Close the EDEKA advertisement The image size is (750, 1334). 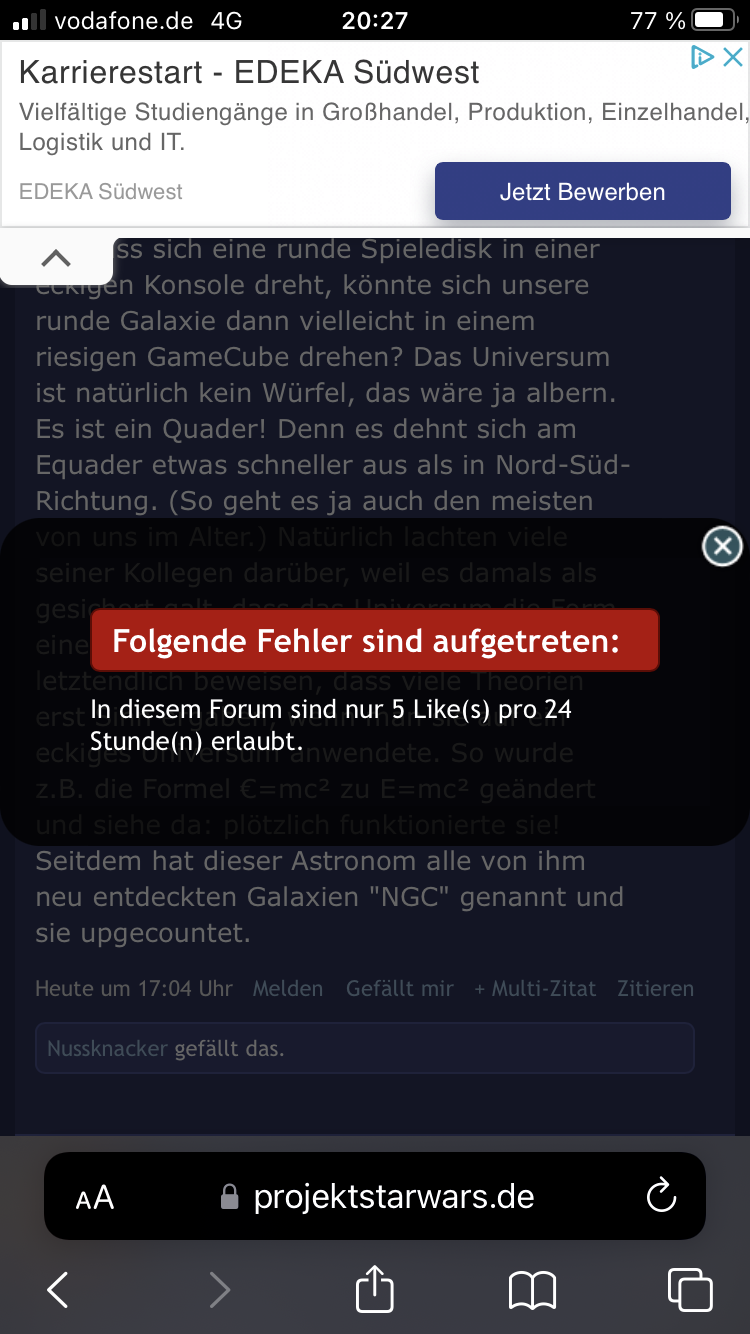pos(732,57)
